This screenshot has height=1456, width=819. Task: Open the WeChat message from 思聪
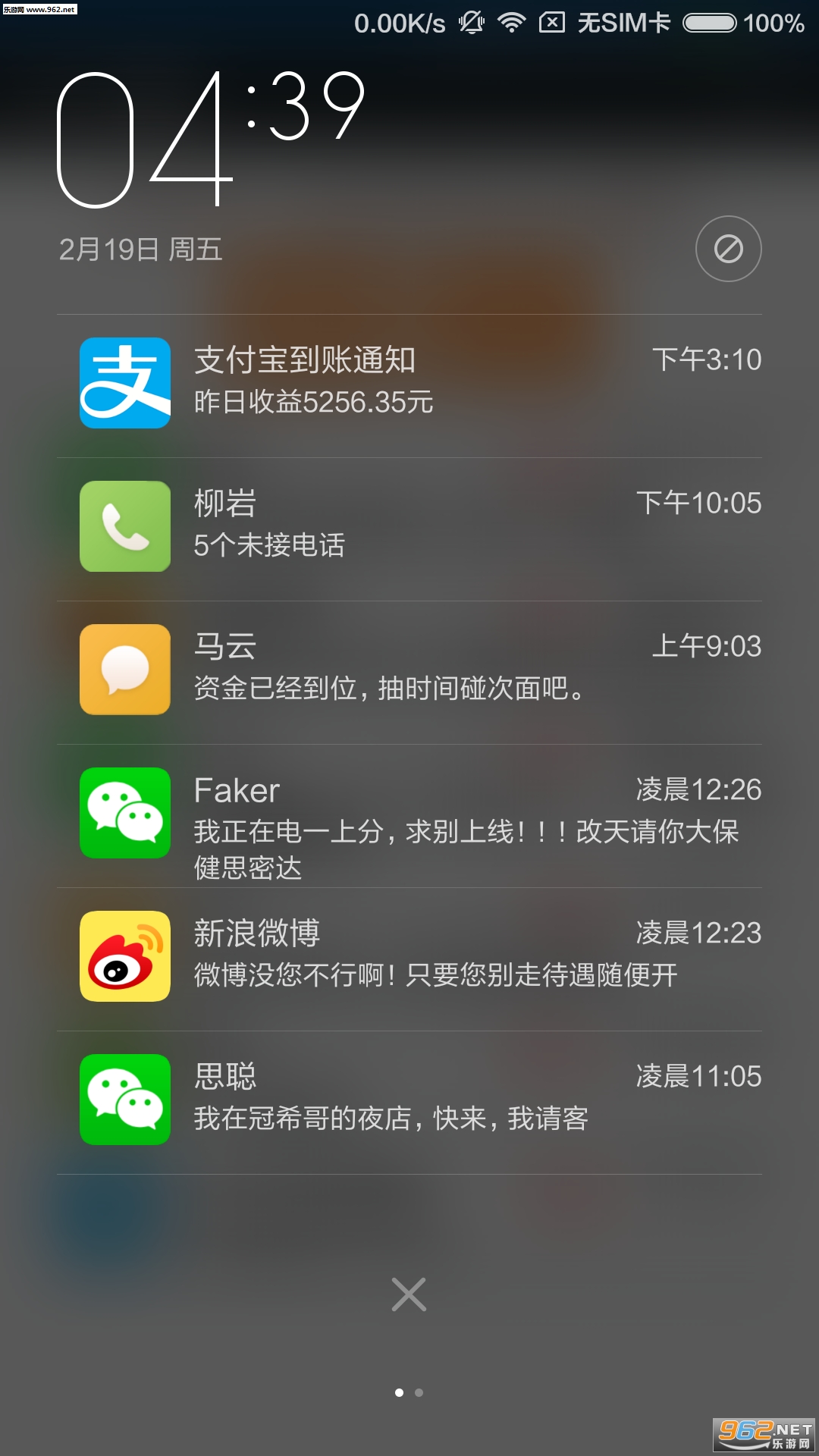[x=409, y=1103]
